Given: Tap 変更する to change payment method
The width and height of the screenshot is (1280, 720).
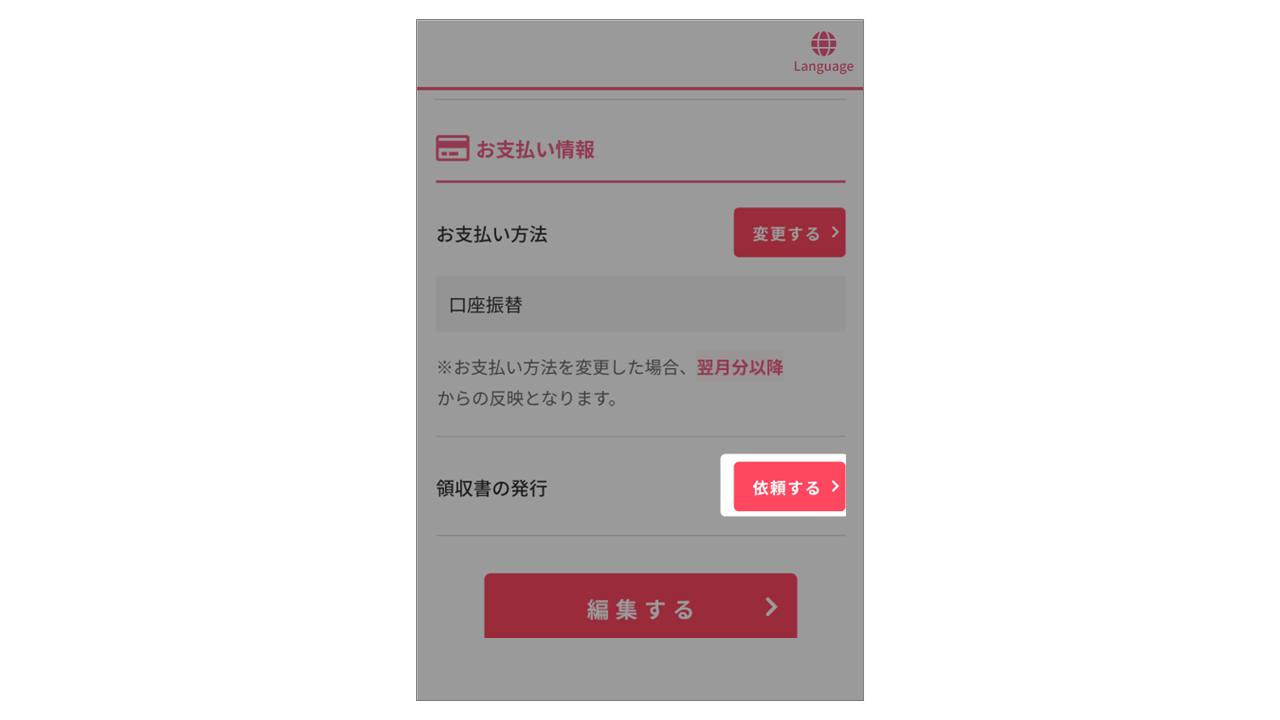Looking at the screenshot, I should [x=789, y=233].
